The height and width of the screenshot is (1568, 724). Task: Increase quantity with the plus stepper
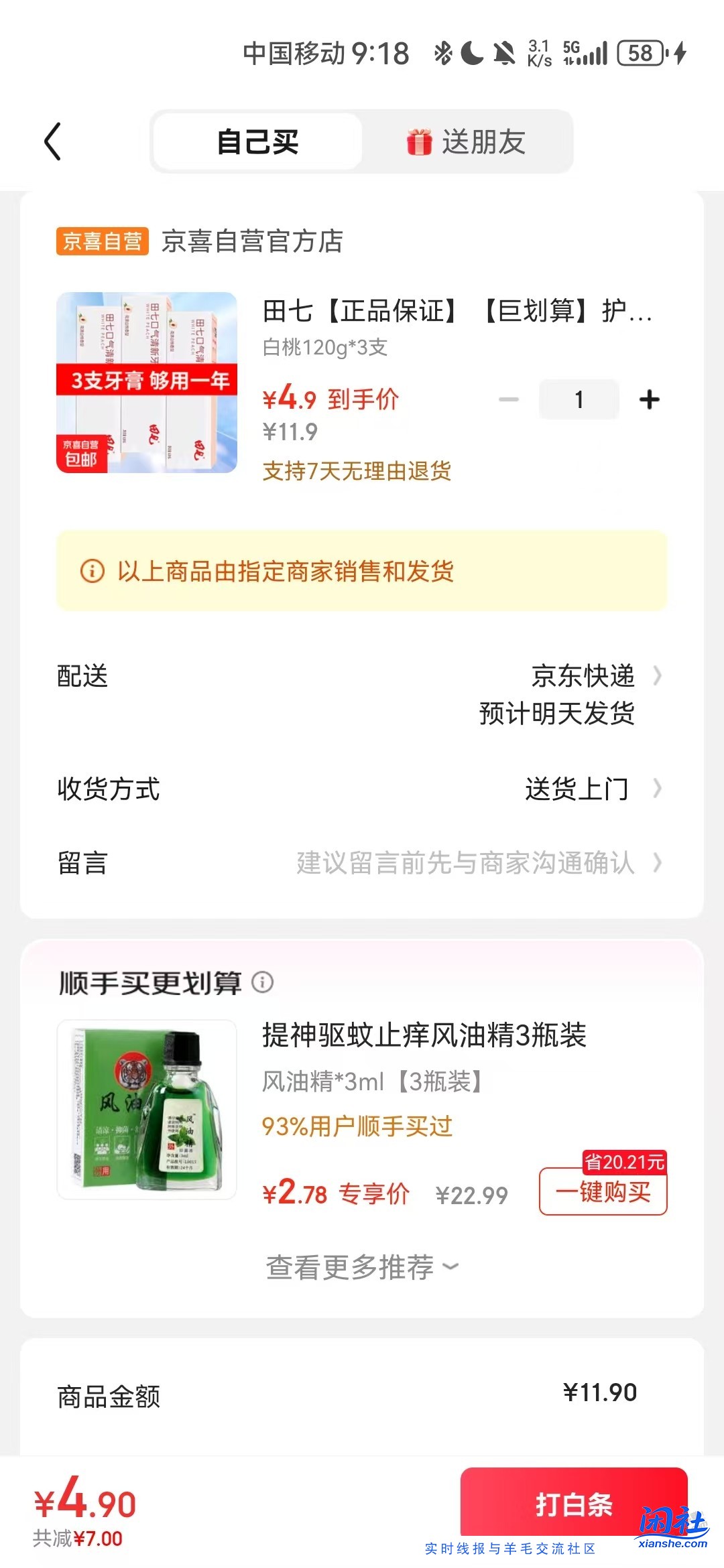pyautogui.click(x=648, y=399)
